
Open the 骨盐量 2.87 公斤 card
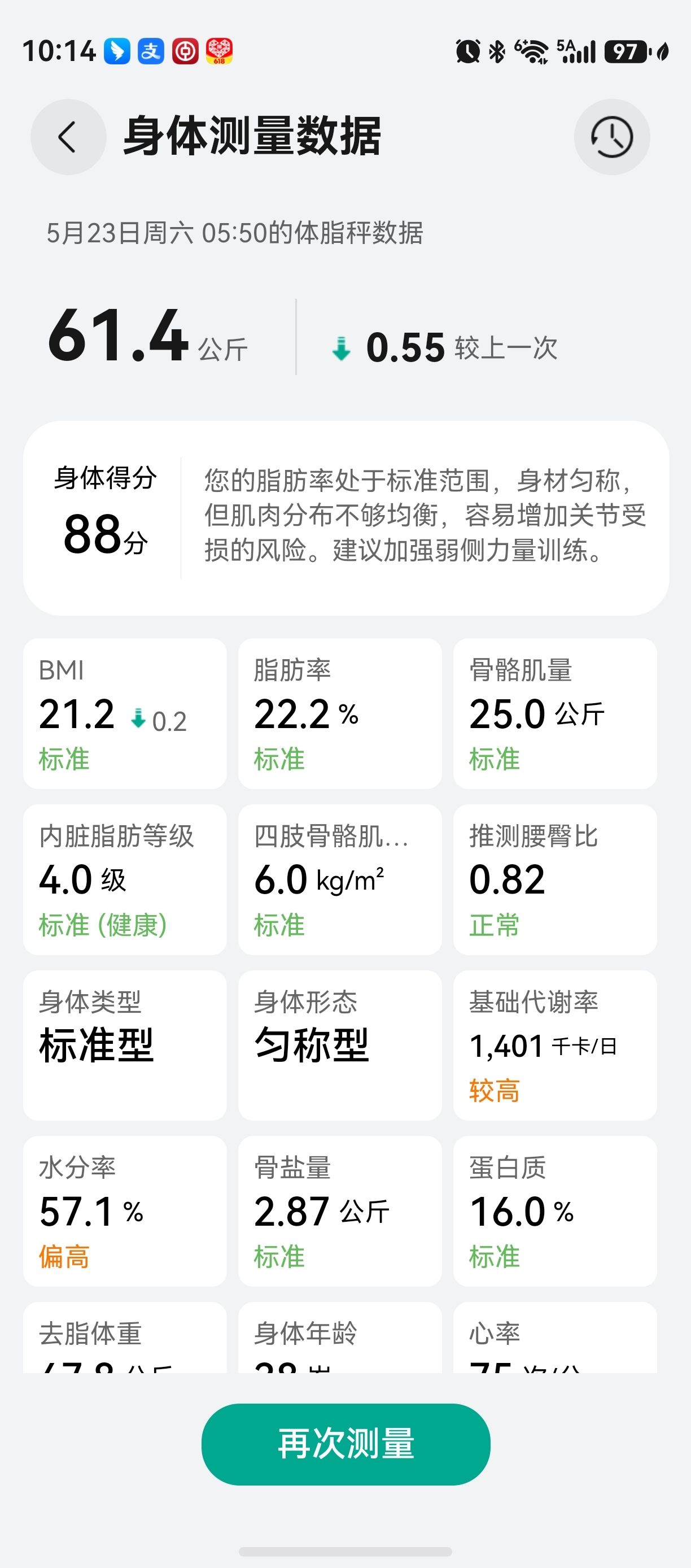pyautogui.click(x=339, y=1212)
